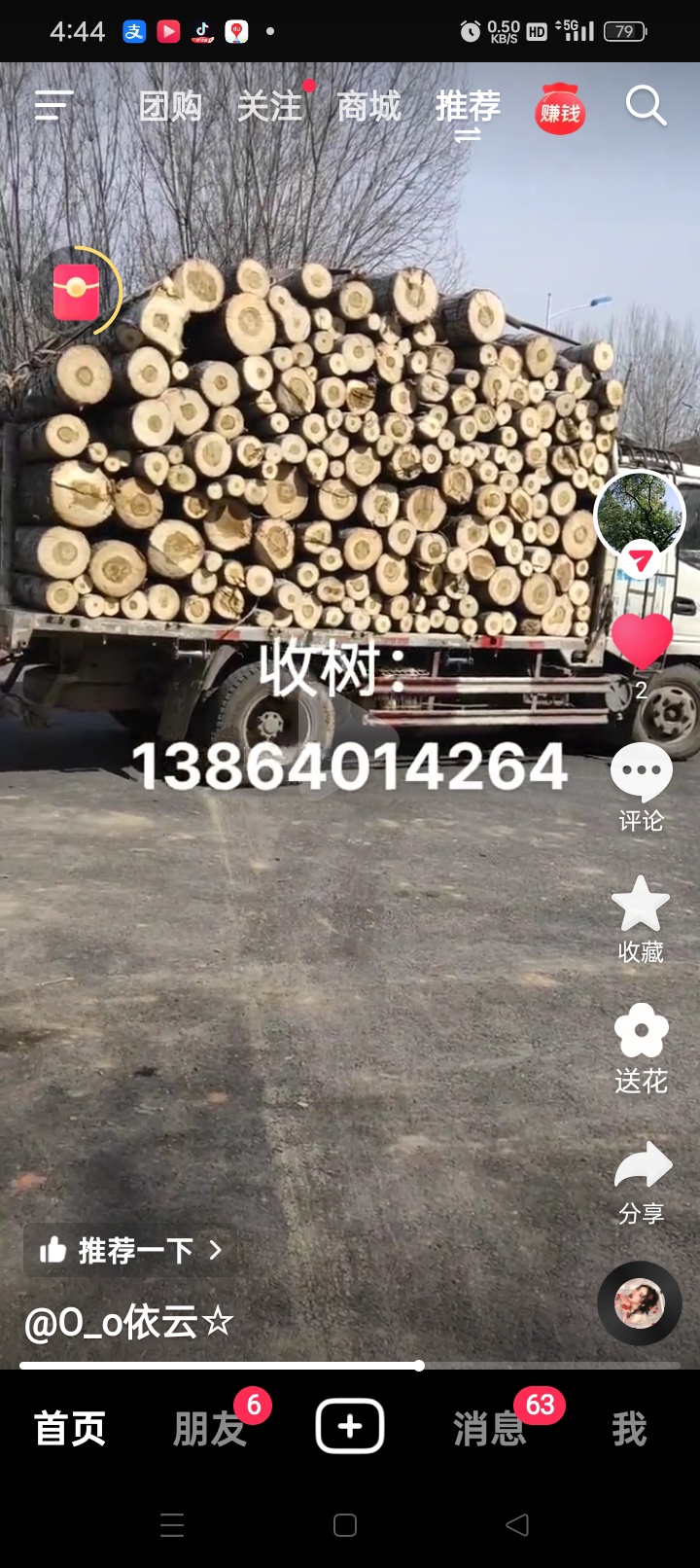Like this video with the heart

click(x=641, y=641)
